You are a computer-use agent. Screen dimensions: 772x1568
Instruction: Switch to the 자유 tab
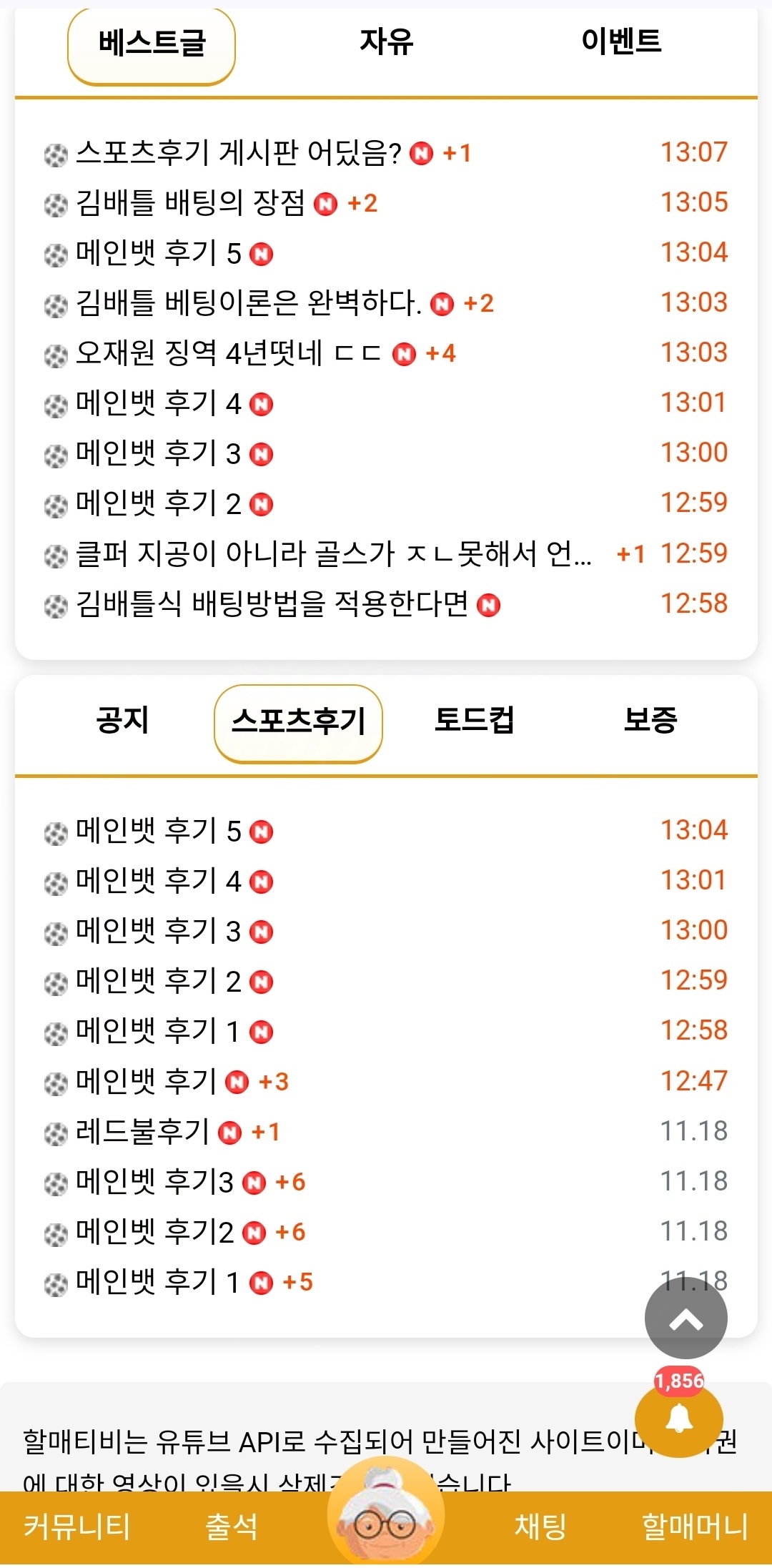click(386, 41)
